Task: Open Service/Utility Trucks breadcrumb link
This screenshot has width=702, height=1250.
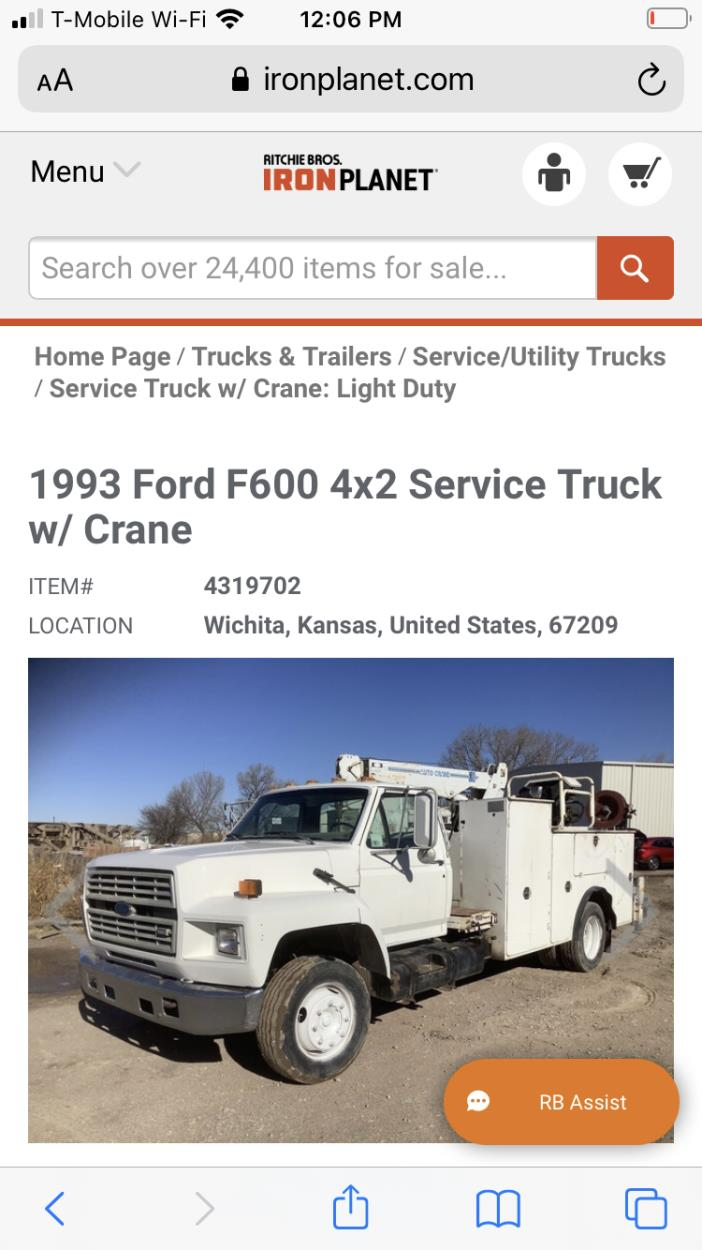Action: pyautogui.click(x=539, y=357)
